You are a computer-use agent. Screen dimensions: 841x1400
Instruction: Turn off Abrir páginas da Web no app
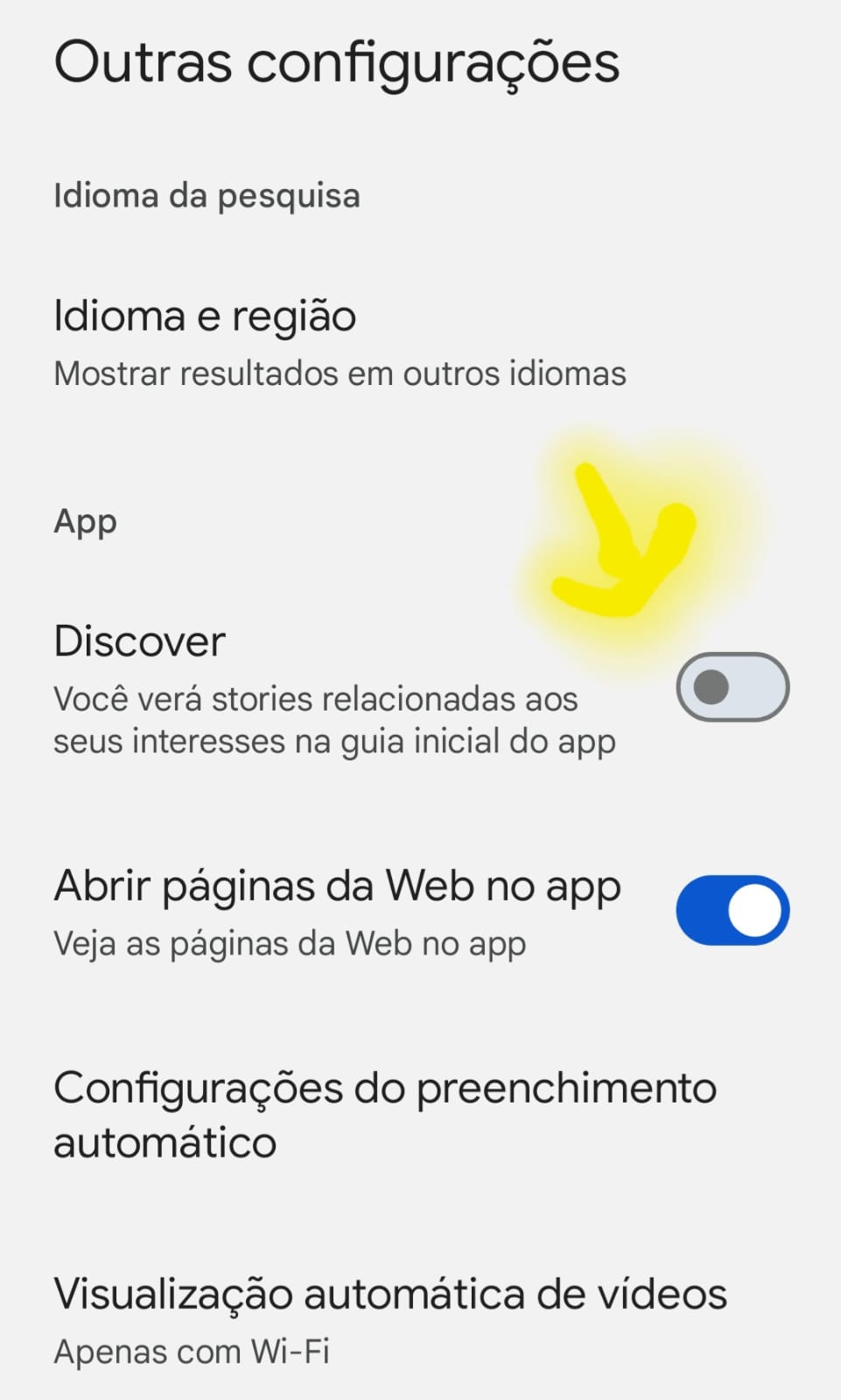[732, 910]
